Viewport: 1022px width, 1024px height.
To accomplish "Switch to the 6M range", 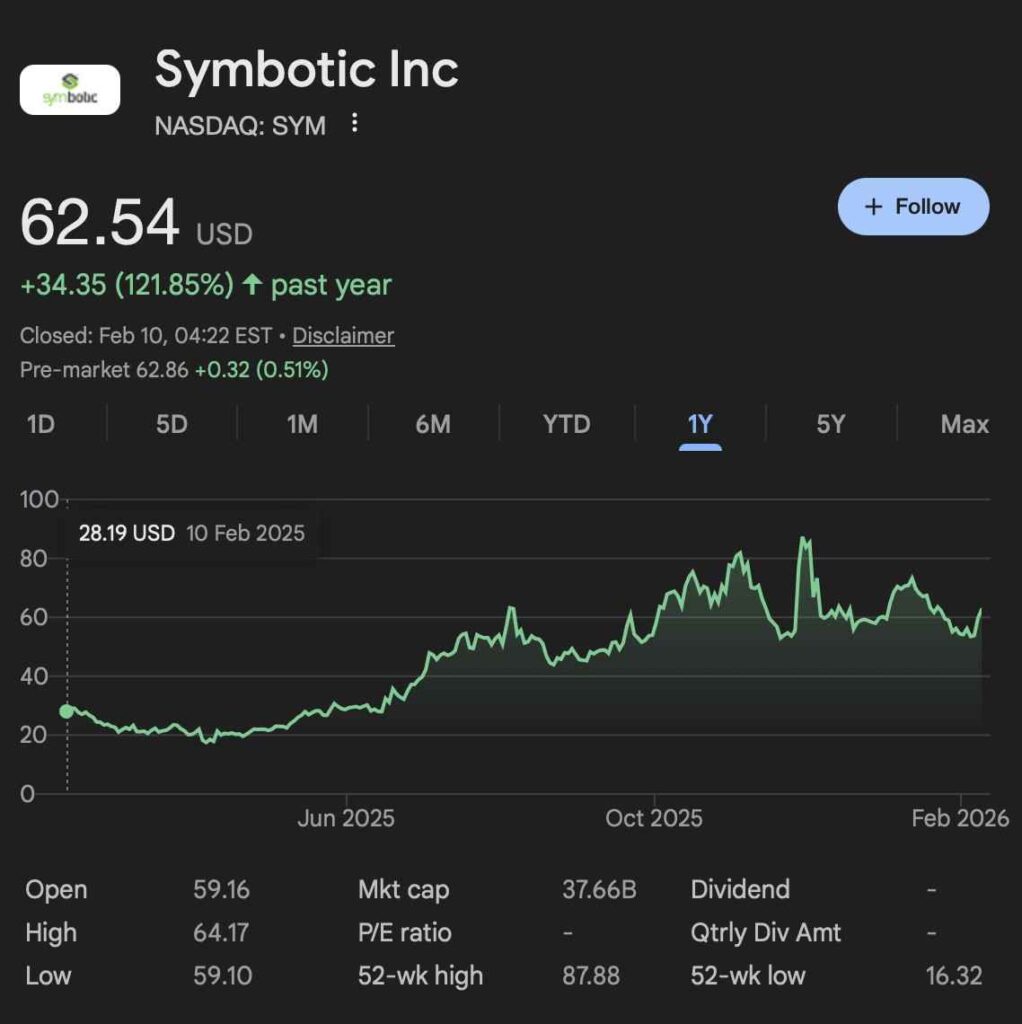I will click(433, 425).
